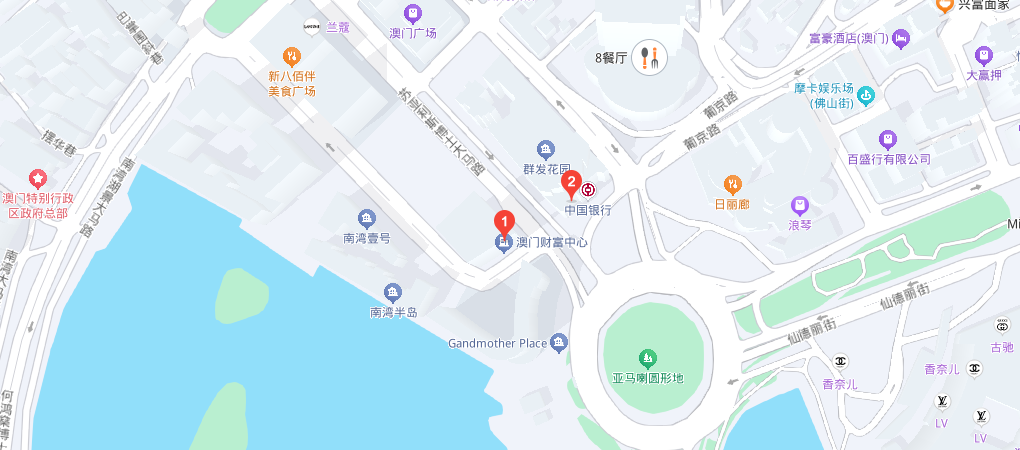Image resolution: width=1020 pixels, height=450 pixels.
Task: Open 南湾壹号 building marker
Action: pyautogui.click(x=366, y=219)
